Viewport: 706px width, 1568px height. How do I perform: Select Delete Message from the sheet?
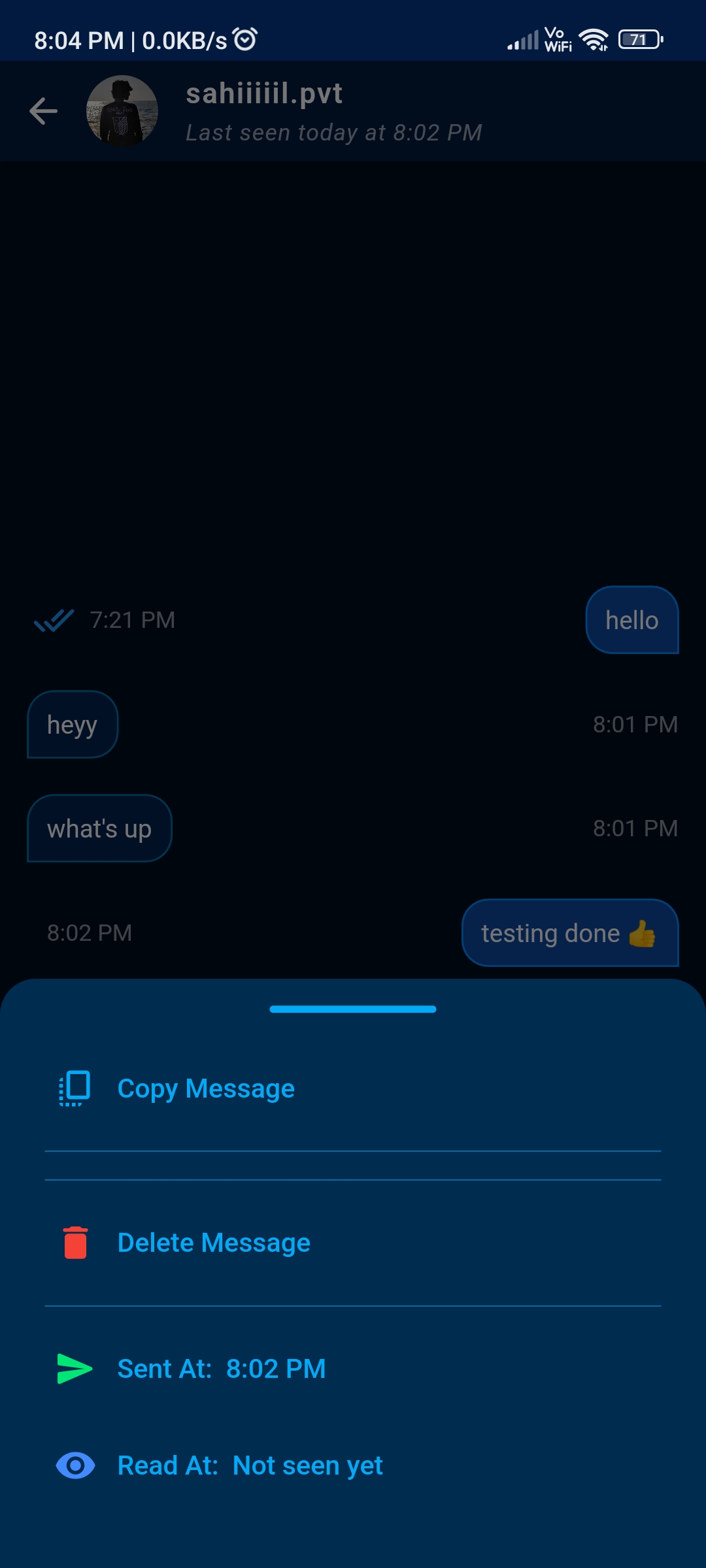click(214, 1241)
